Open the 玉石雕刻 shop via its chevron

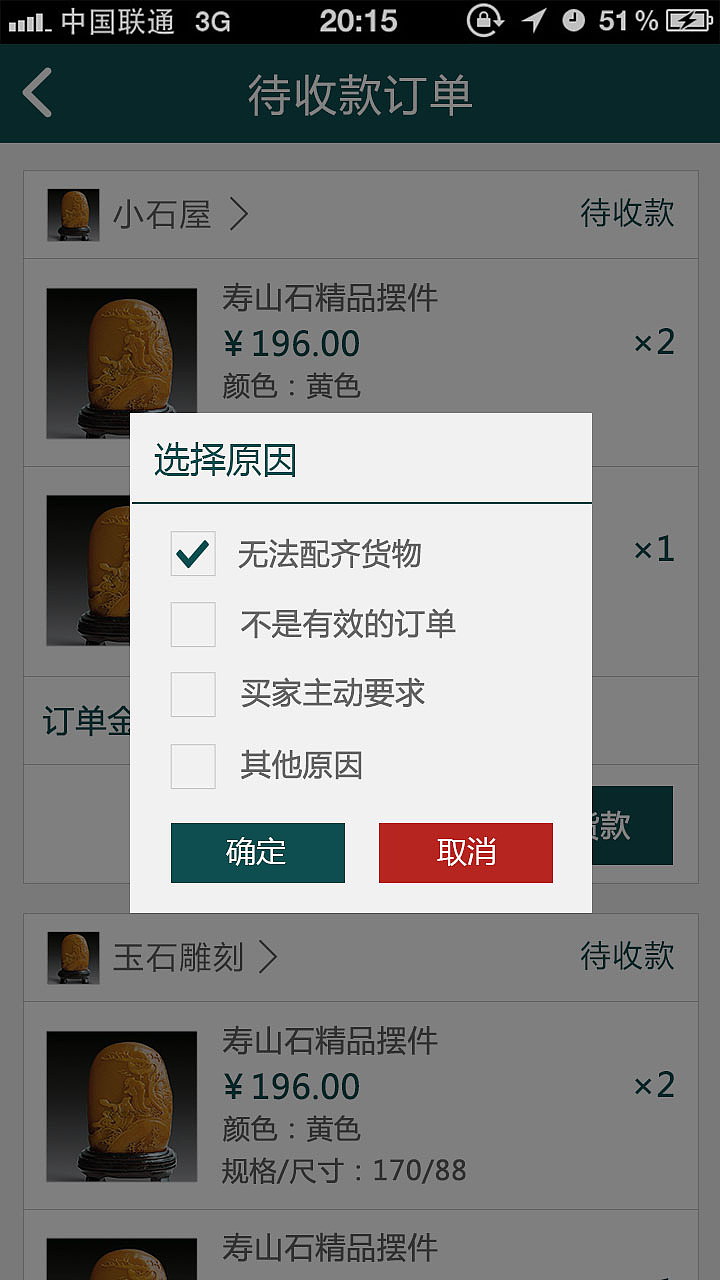point(267,956)
